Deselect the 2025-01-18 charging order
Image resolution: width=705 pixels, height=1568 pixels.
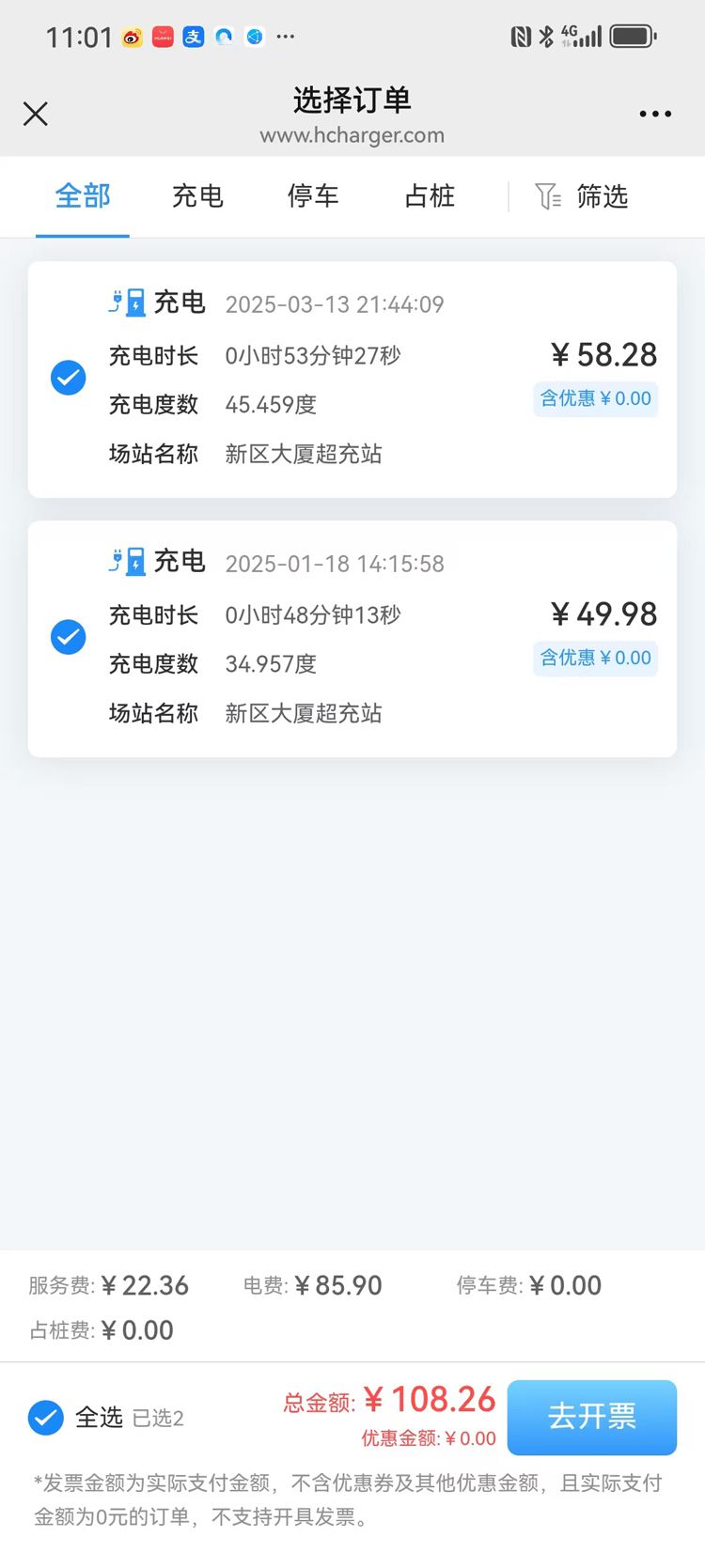pyautogui.click(x=68, y=638)
